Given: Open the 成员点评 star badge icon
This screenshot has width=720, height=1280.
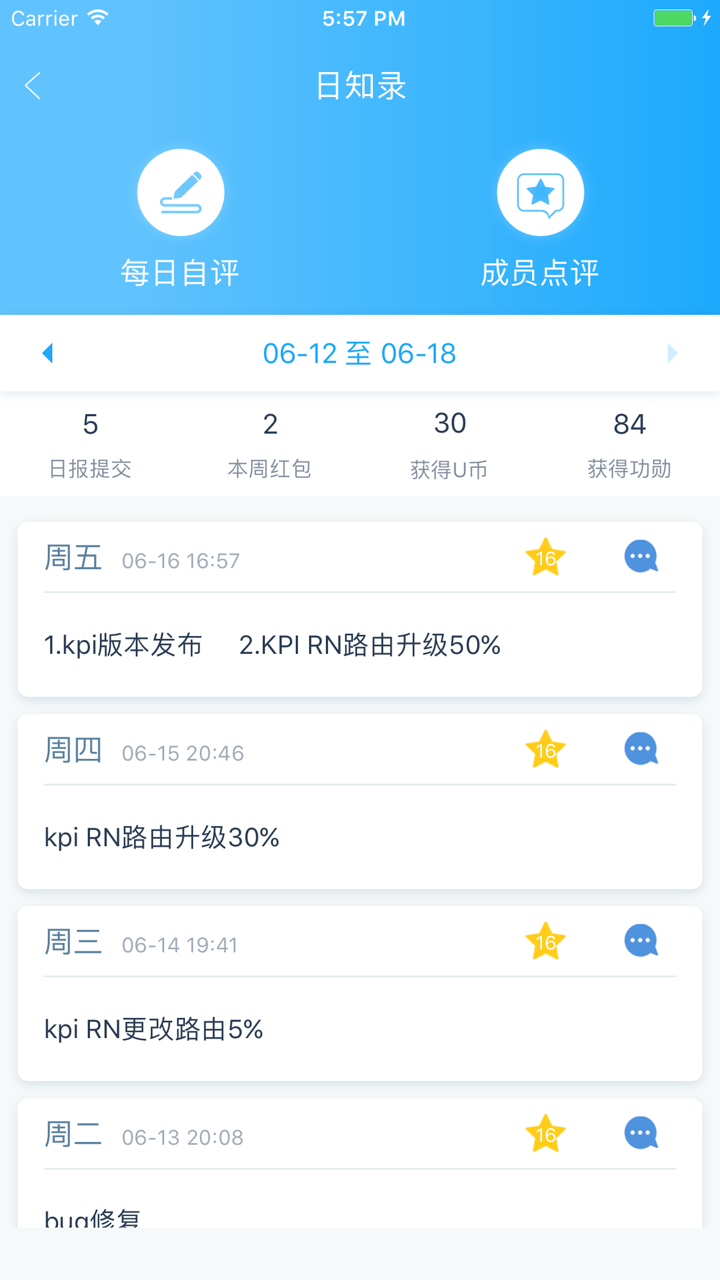Looking at the screenshot, I should 540,192.
